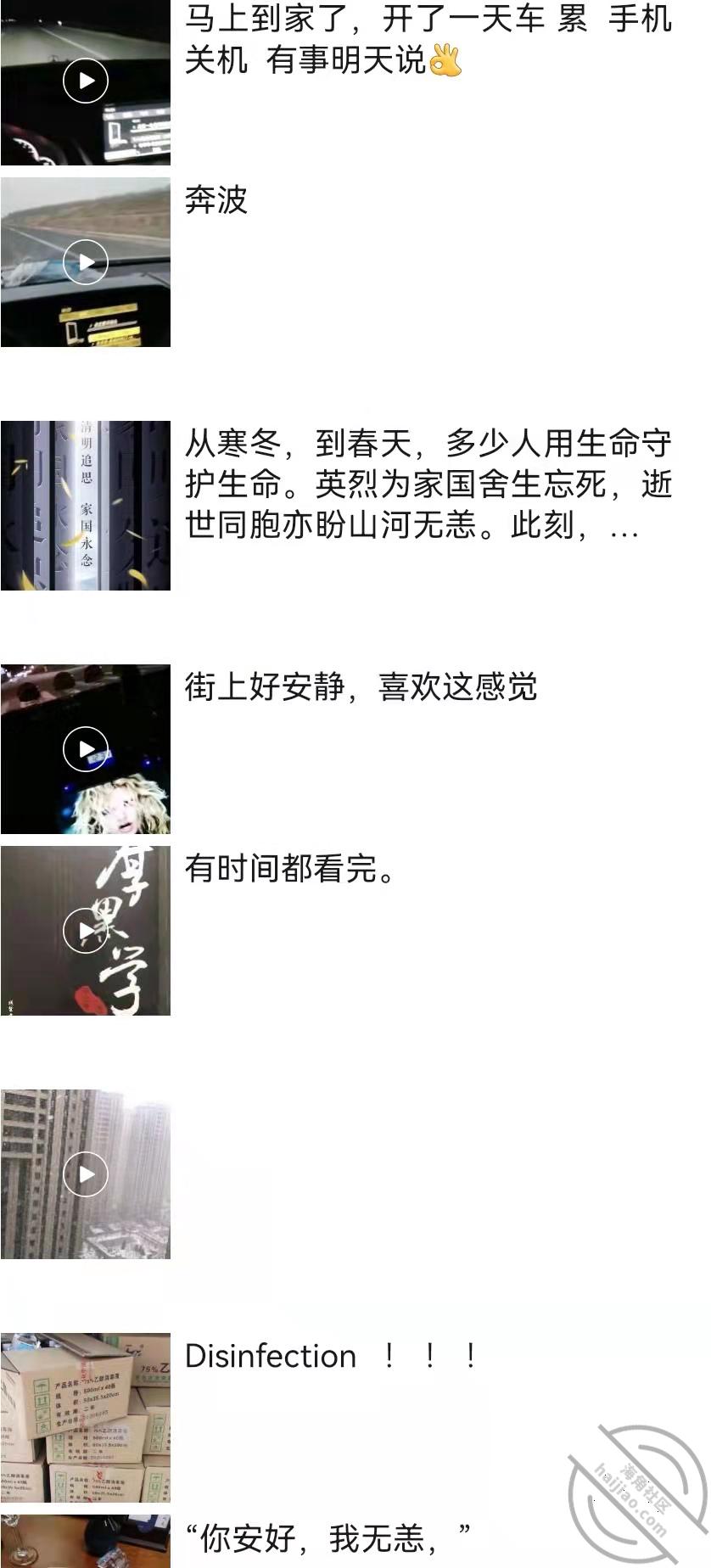The image size is (711, 1568).
Task: Play the 街上好安静 video post
Action: [x=86, y=749]
